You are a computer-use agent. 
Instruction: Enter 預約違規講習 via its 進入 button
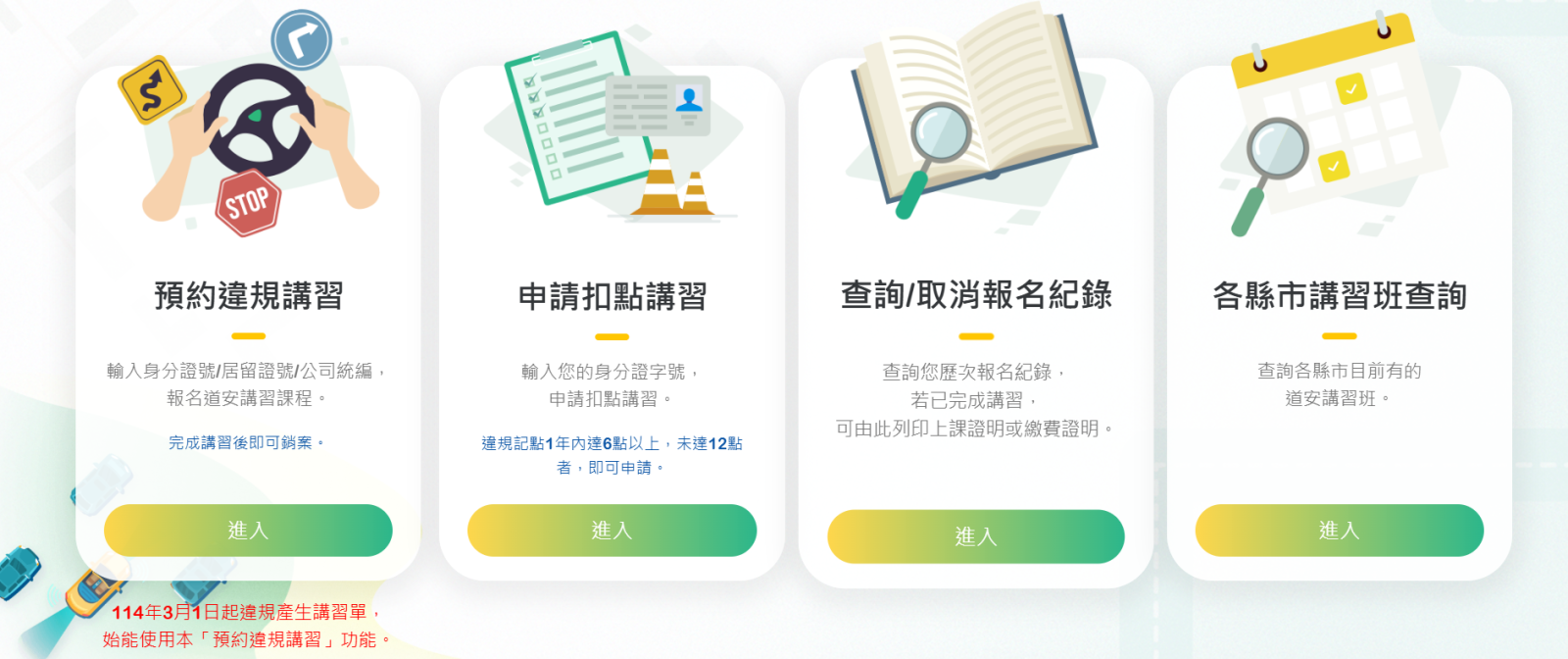pyautogui.click(x=248, y=531)
